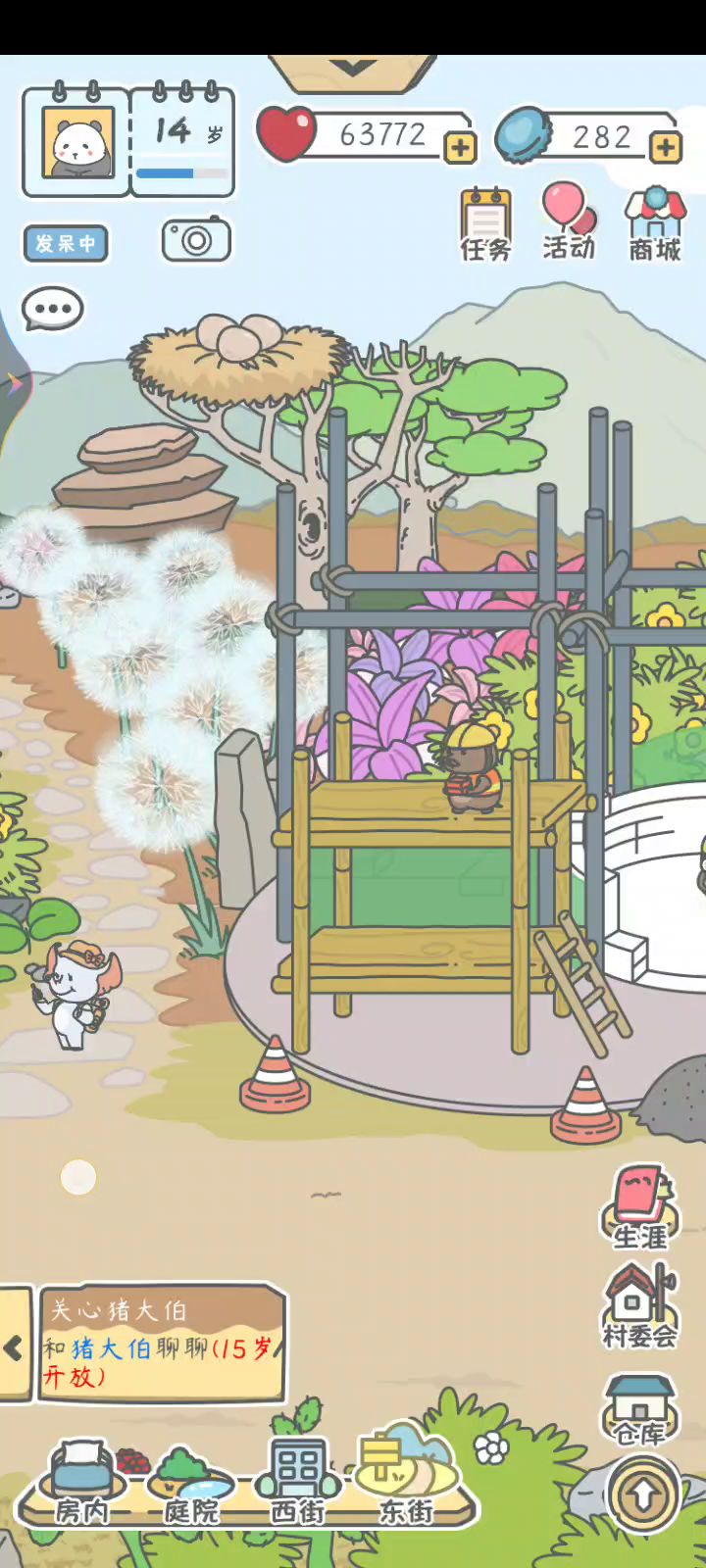The height and width of the screenshot is (1568, 706).
Task: Add more red hearts with plus
Action: pos(460,148)
